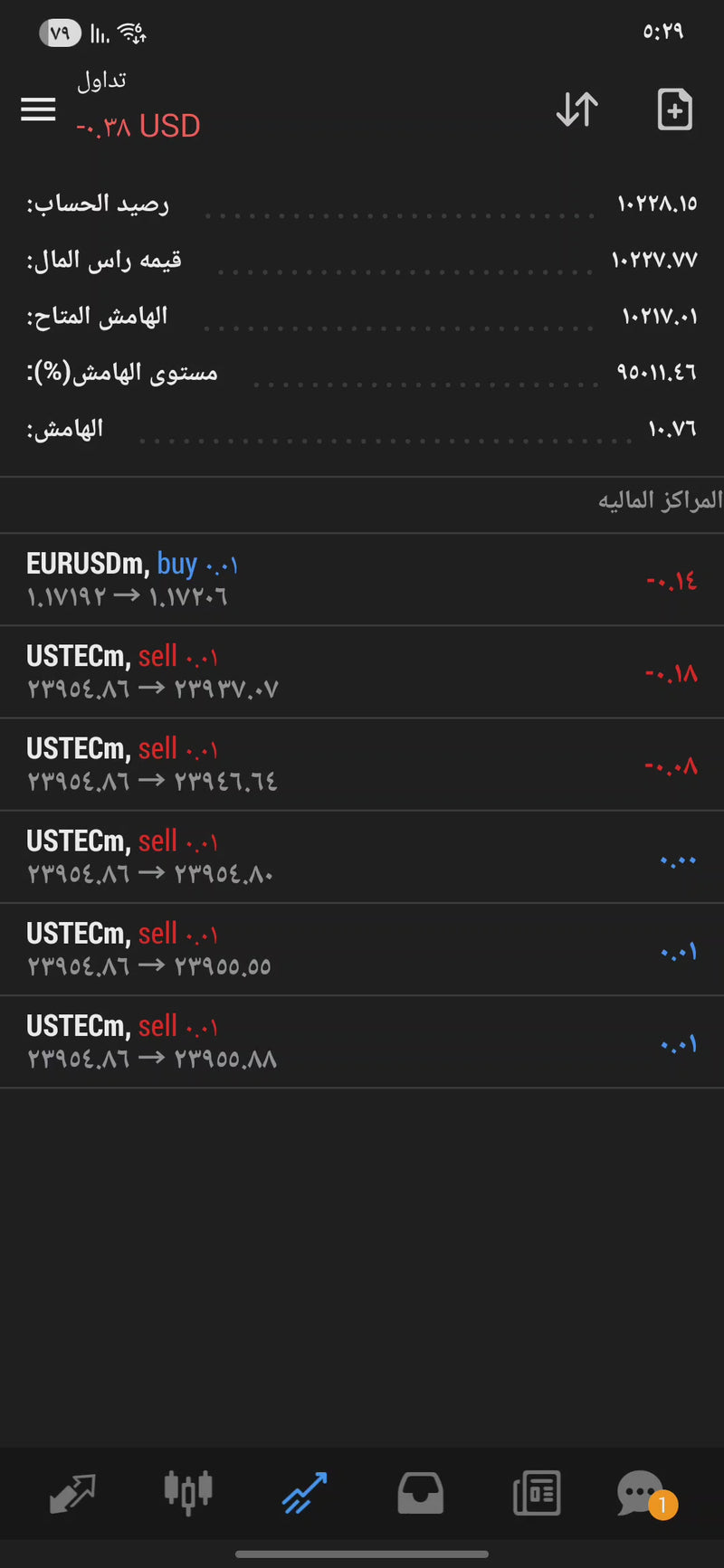The width and height of the screenshot is (724, 1568).
Task: Open USTECm sell position priced ٢٣٩٣٧.٠٧
Action: tap(362, 672)
